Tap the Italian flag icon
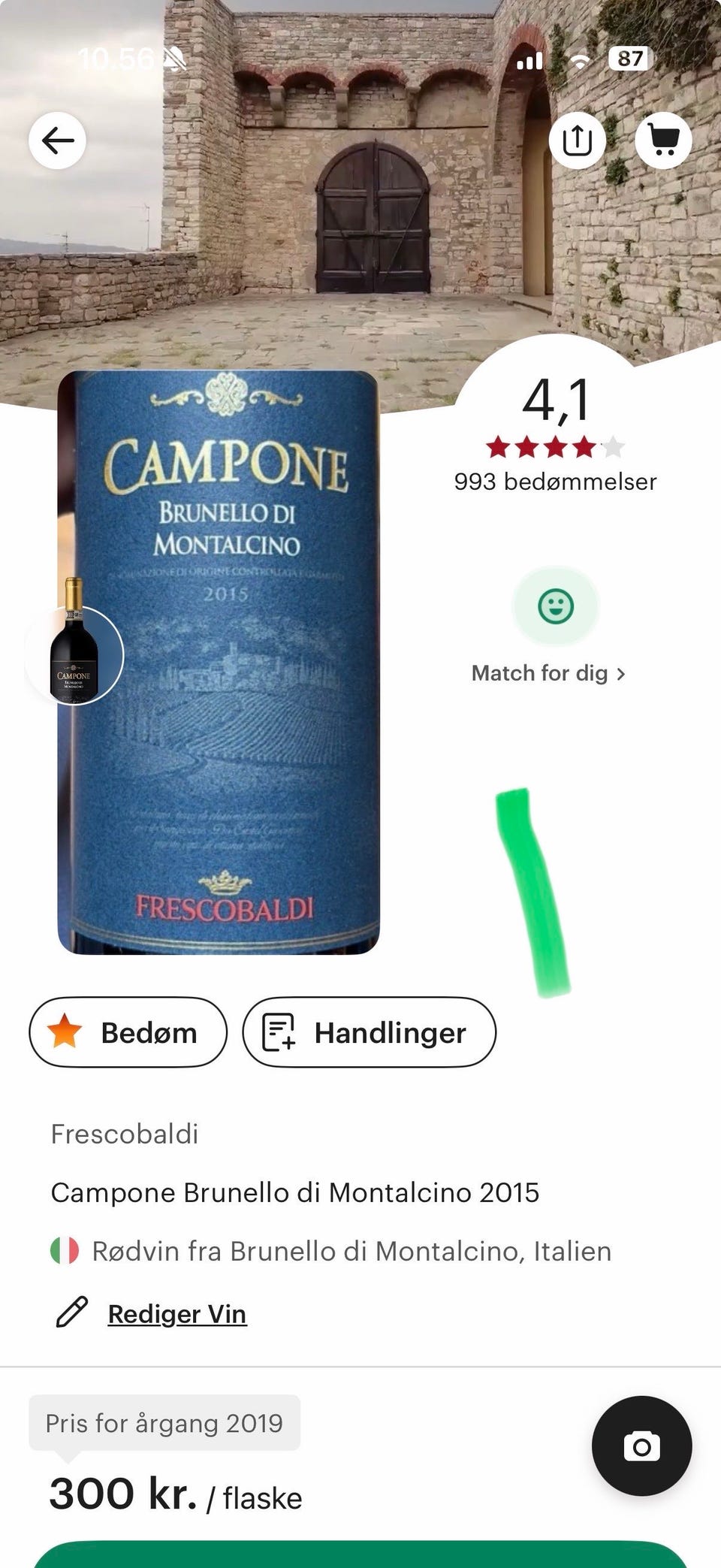The width and height of the screenshot is (721, 1568). (x=63, y=1251)
